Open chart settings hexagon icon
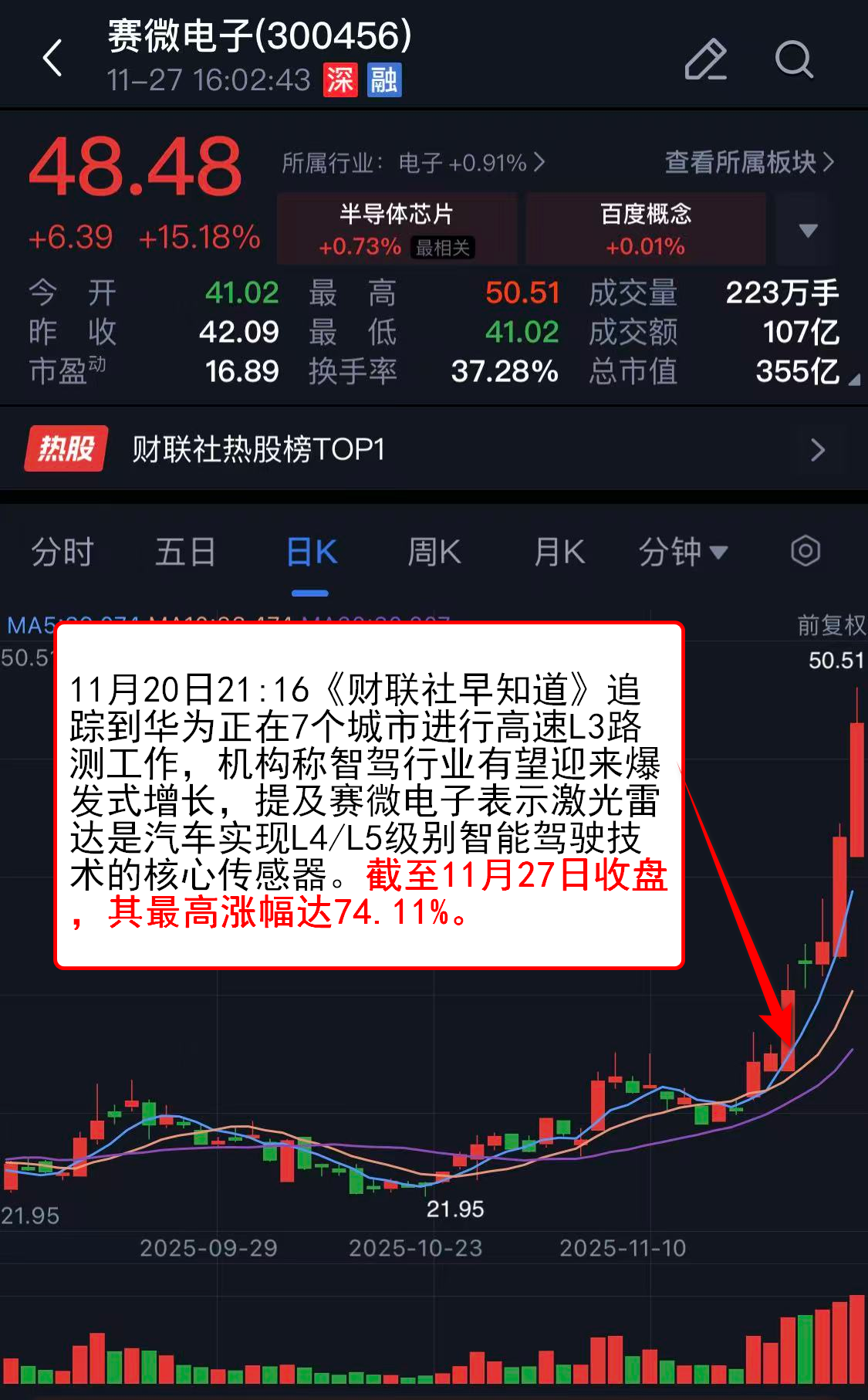This screenshot has height=1400, width=868. (805, 551)
